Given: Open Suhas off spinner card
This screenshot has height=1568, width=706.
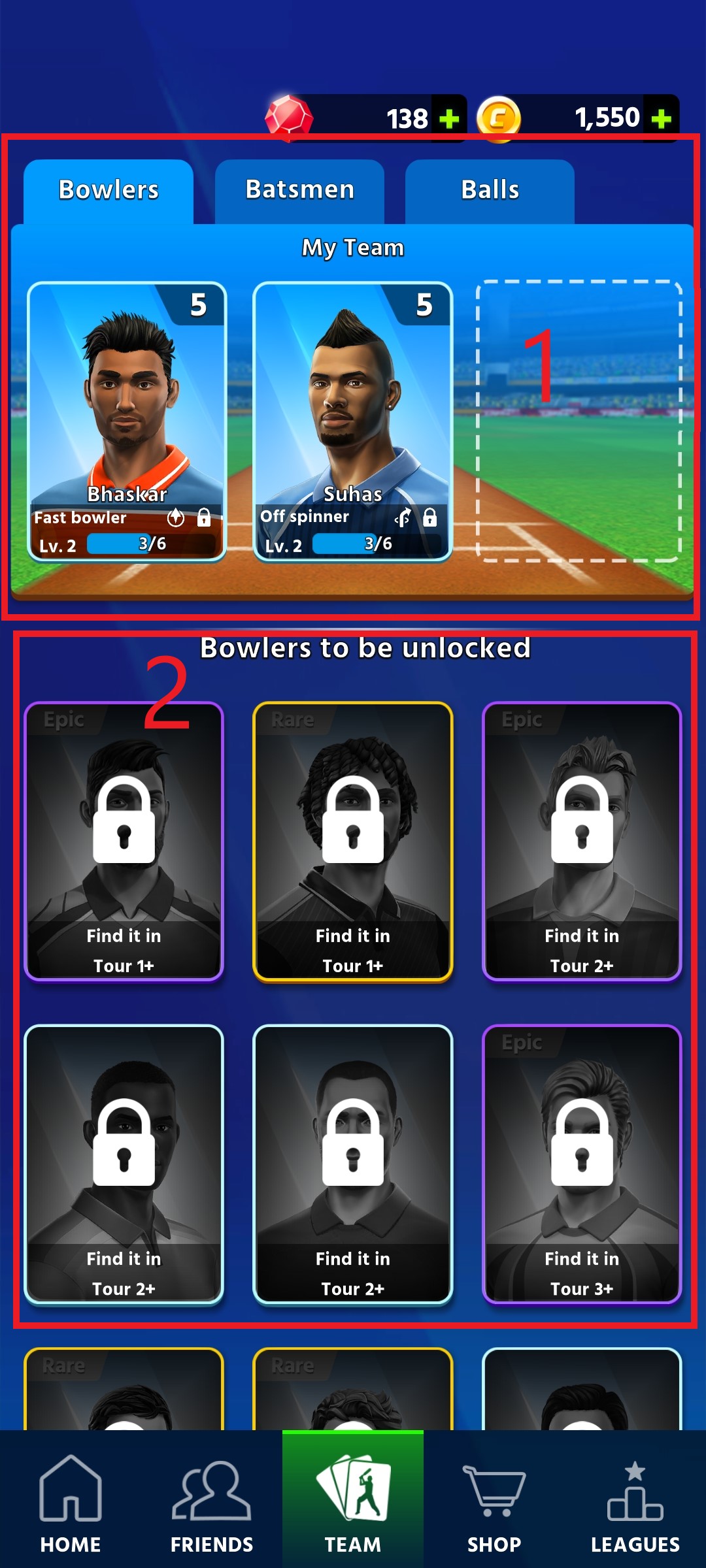Looking at the screenshot, I should 352,421.
